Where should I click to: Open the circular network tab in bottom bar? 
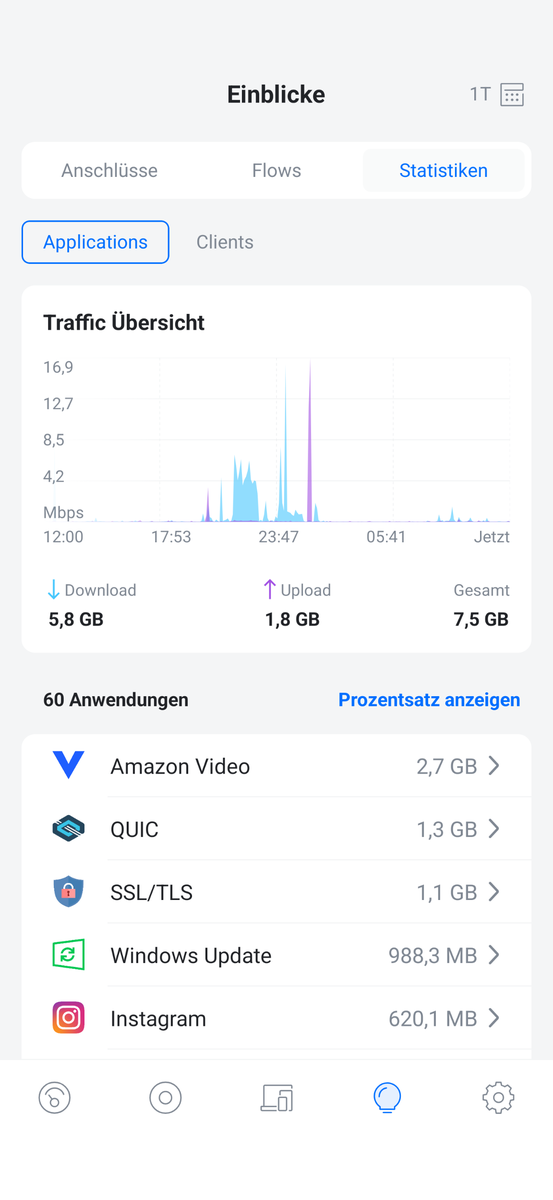[x=165, y=1097]
